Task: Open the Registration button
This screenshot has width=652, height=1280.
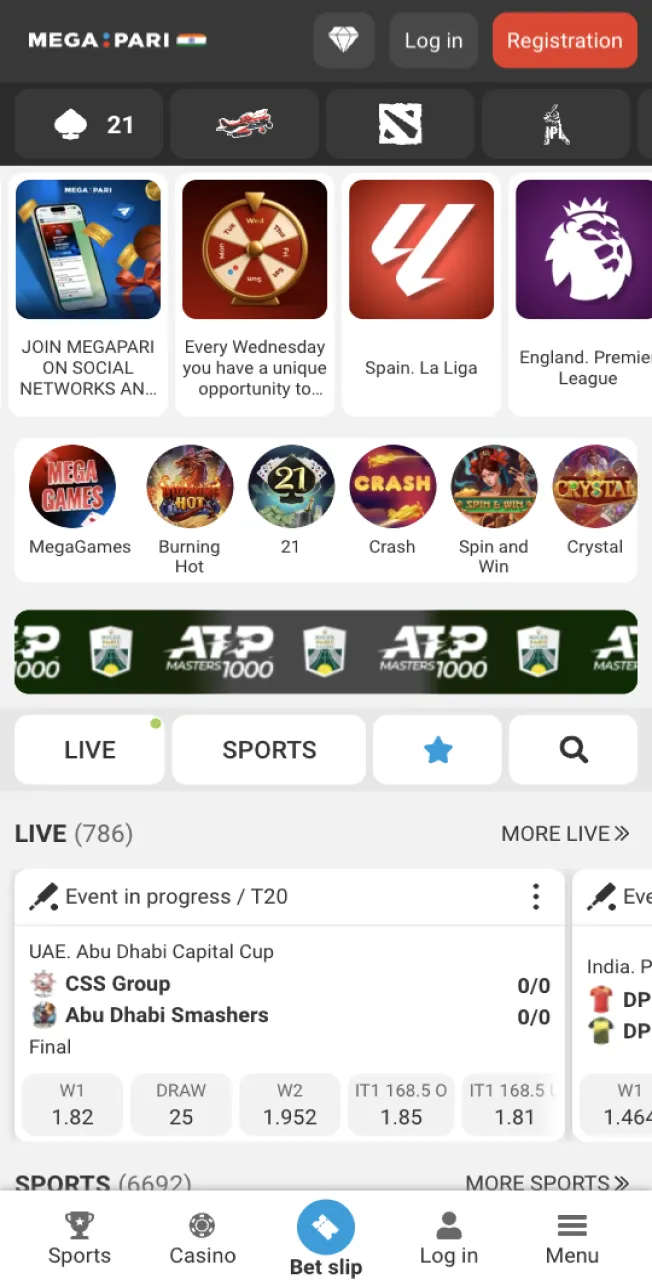Action: (x=564, y=41)
